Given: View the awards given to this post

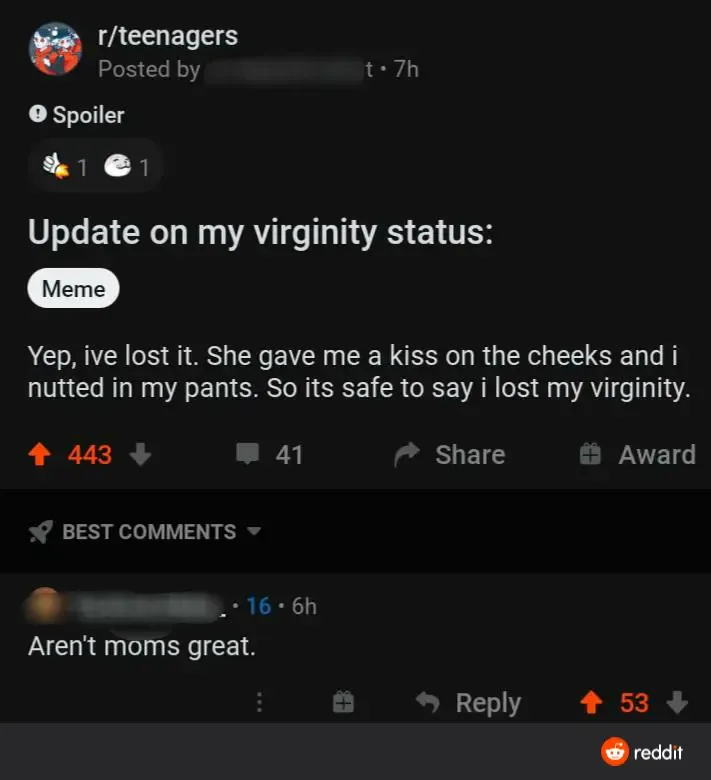Looking at the screenshot, I should click(95, 167).
